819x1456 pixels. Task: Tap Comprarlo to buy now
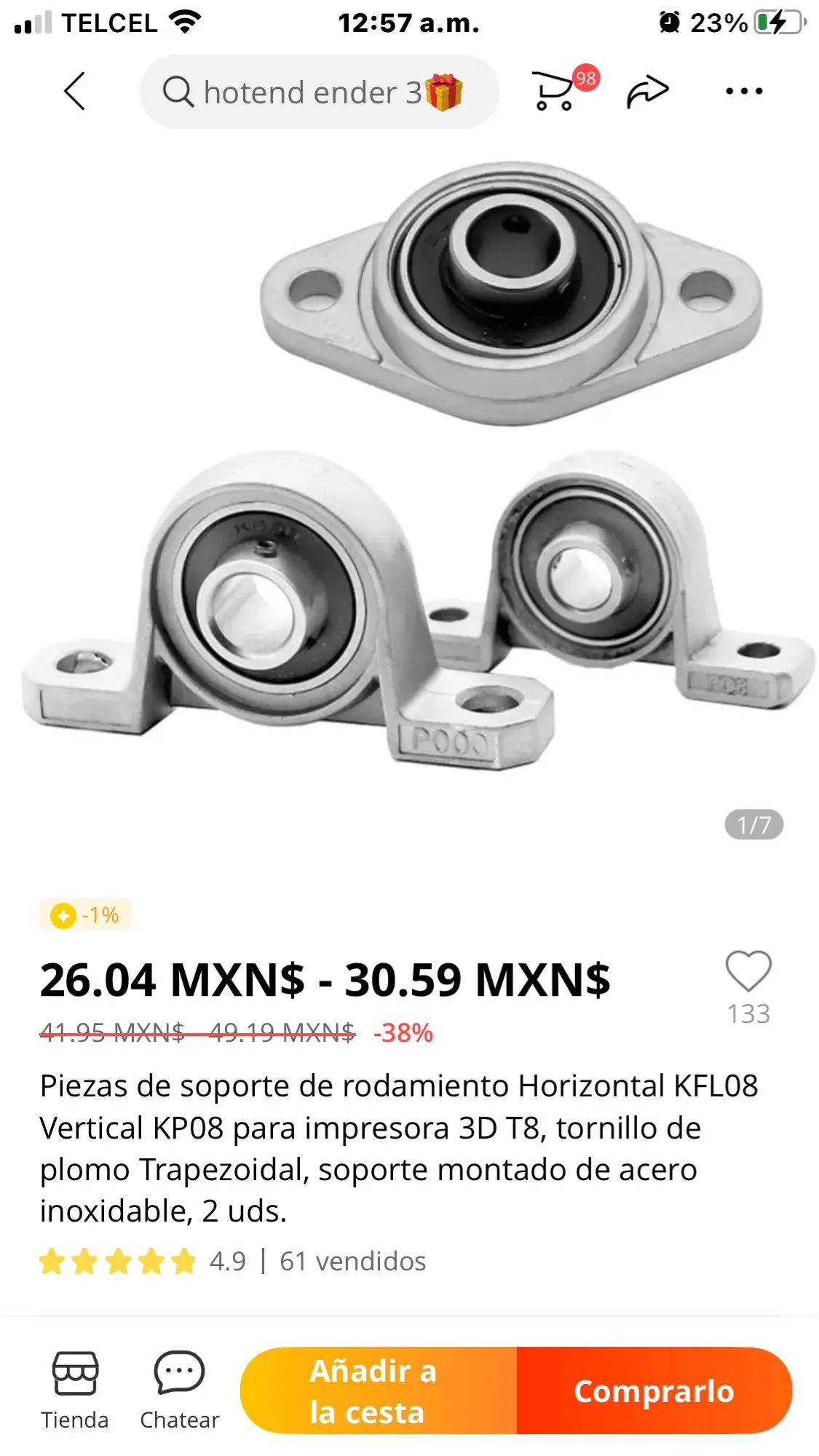[654, 1390]
